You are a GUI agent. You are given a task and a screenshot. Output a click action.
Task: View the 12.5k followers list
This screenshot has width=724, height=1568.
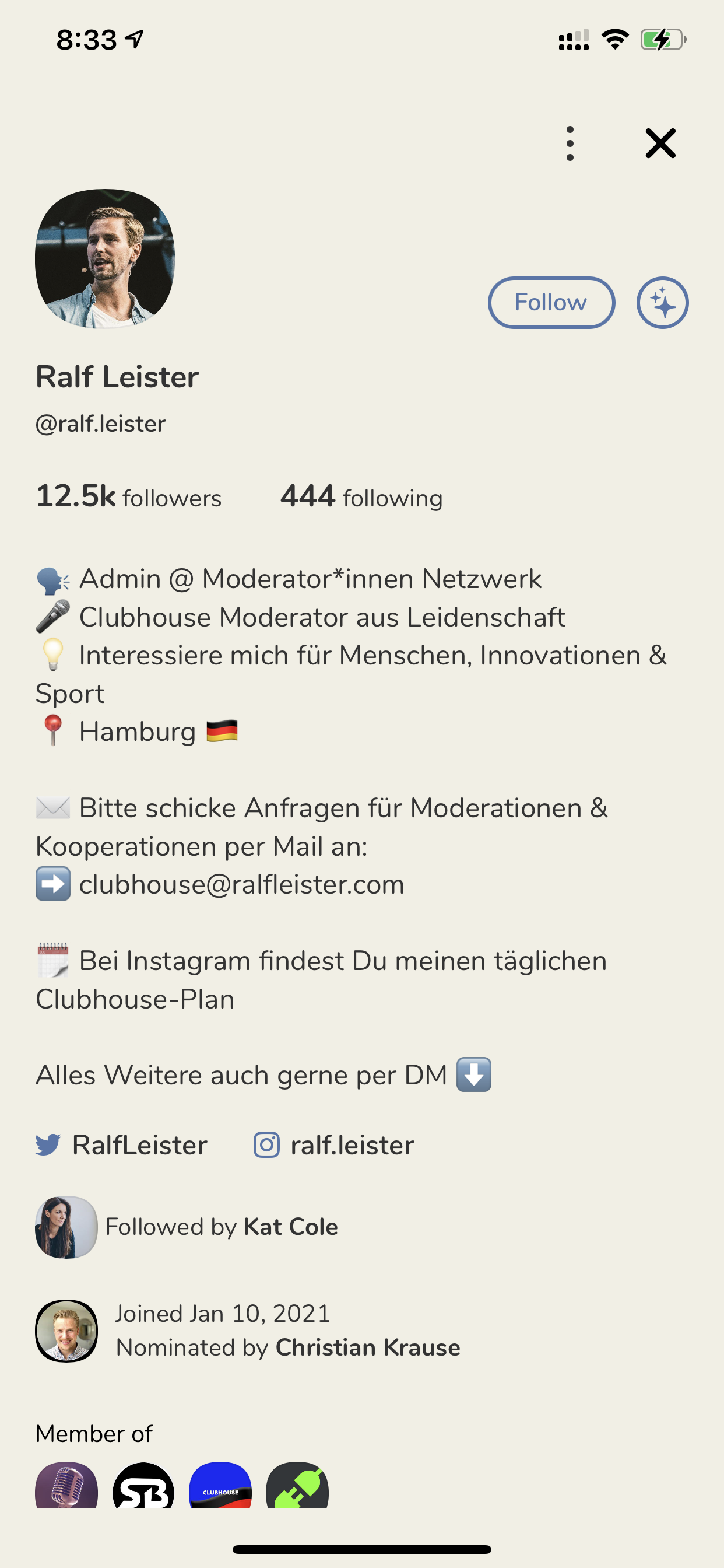pos(128,496)
